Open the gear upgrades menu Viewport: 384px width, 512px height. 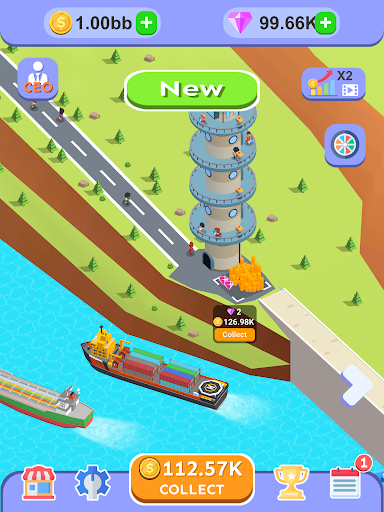click(x=92, y=483)
